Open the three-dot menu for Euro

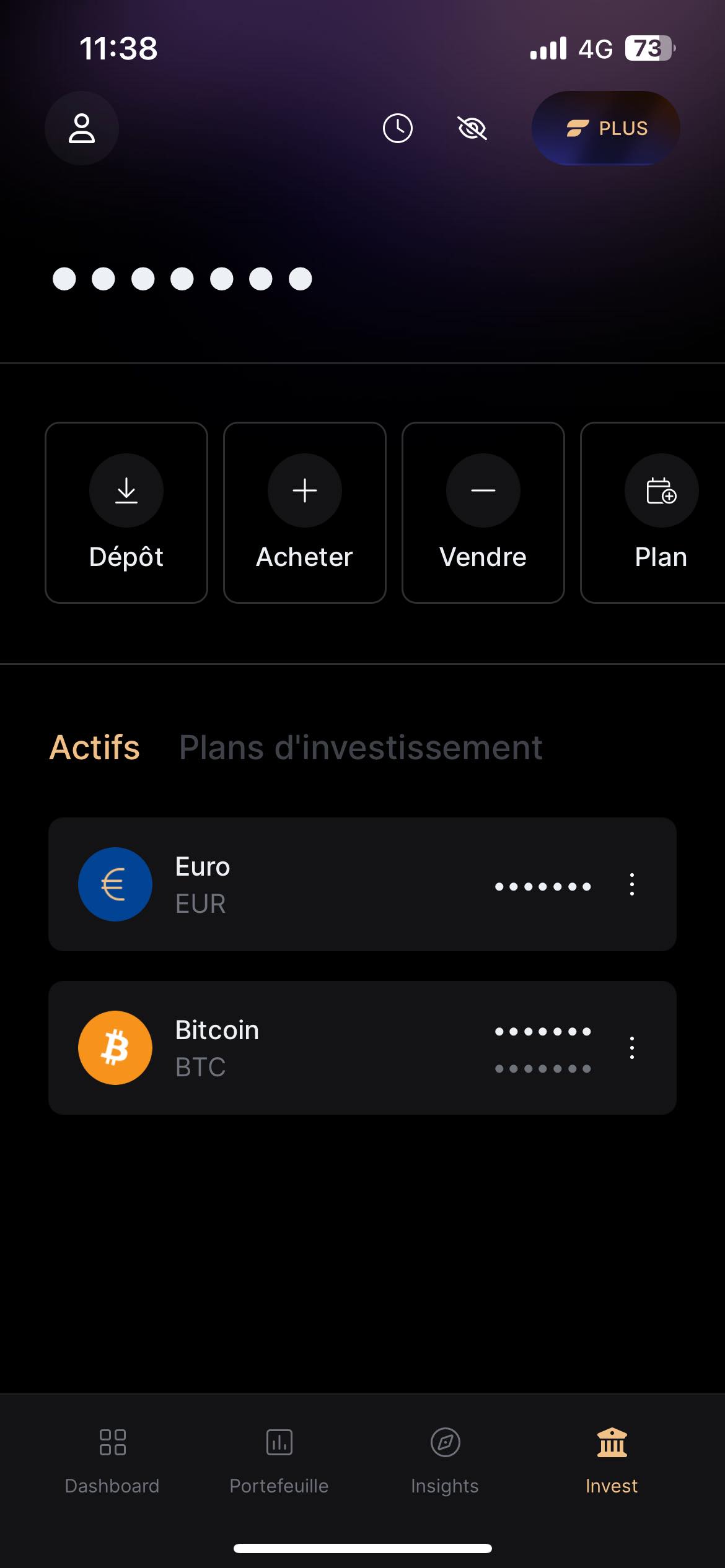[632, 884]
